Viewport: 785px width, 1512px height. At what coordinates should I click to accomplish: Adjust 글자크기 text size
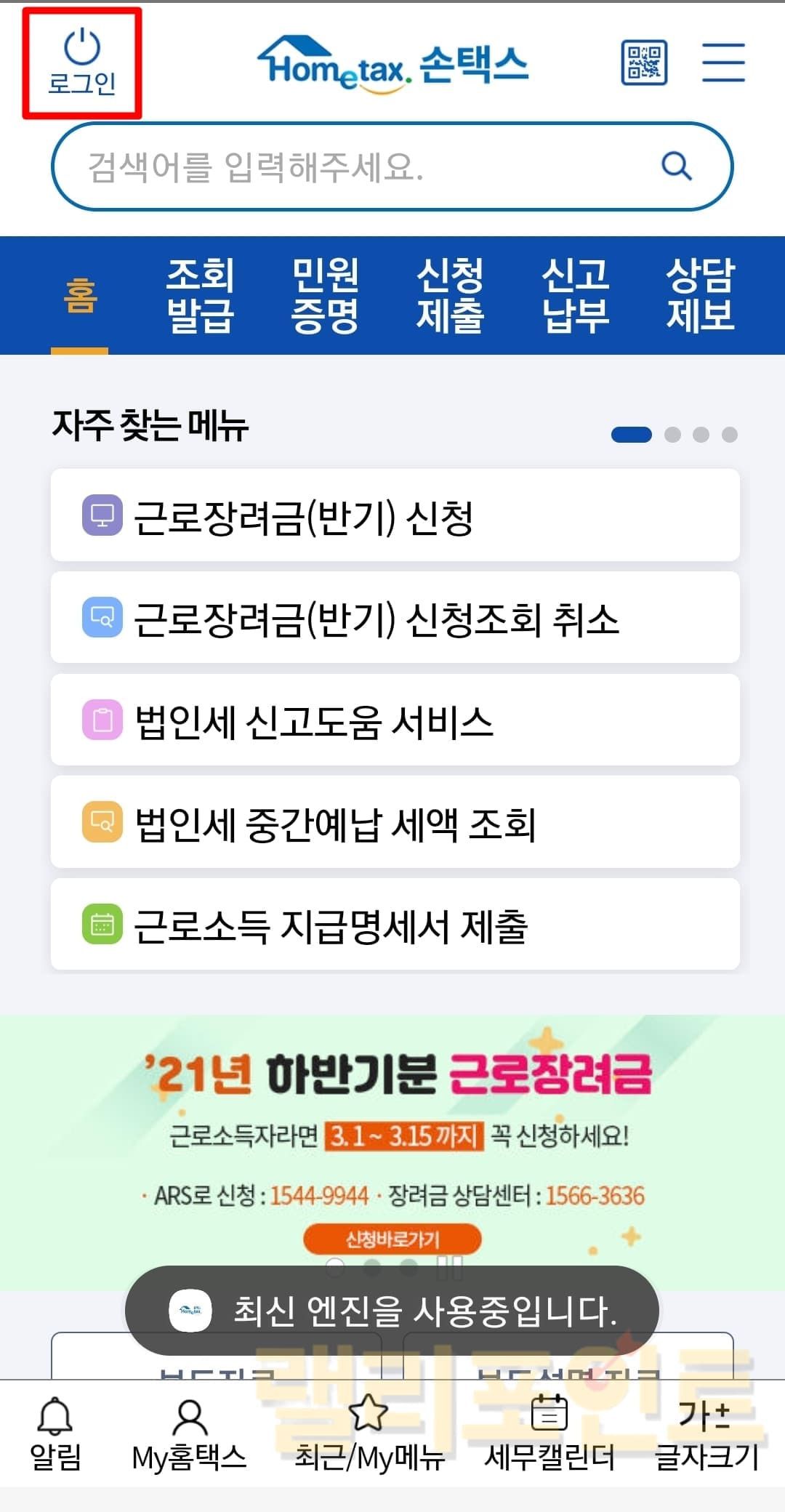706,1433
